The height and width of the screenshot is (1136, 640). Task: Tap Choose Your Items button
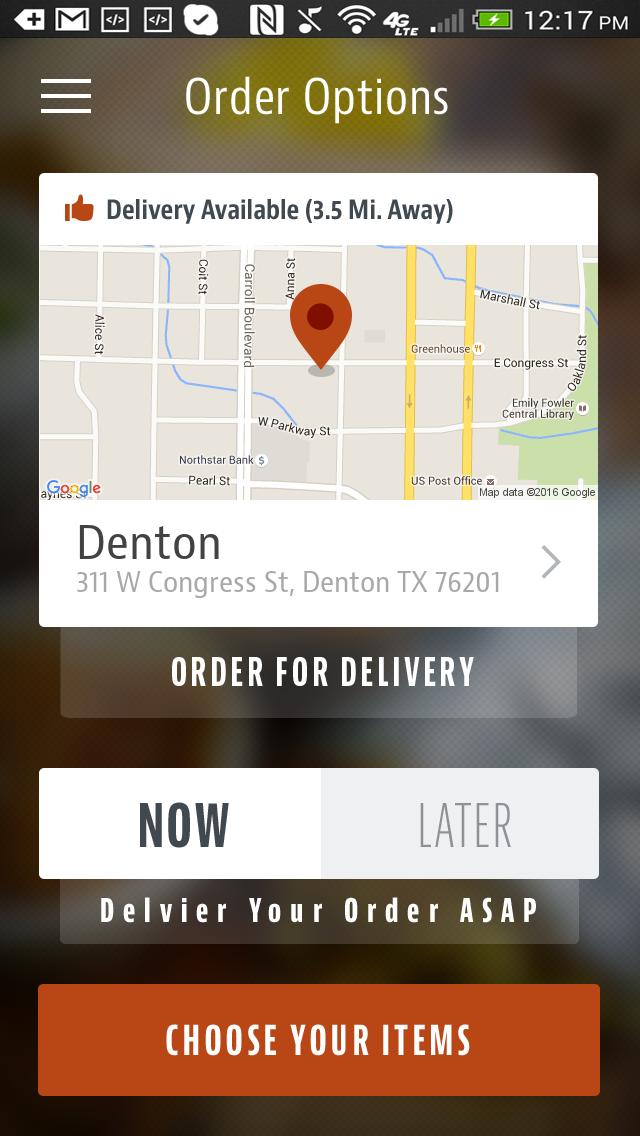pos(318,1040)
